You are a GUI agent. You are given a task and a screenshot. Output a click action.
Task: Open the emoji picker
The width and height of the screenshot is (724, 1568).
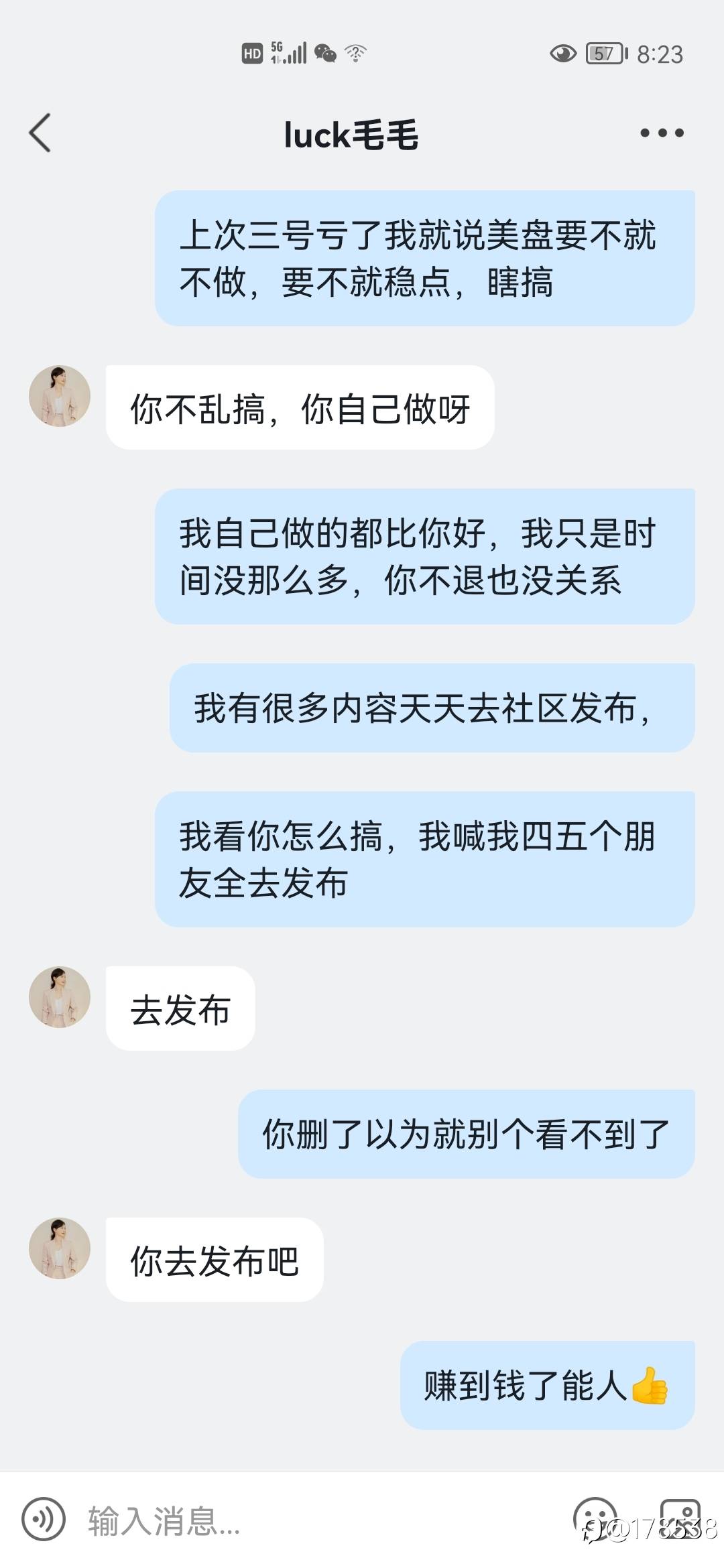(x=595, y=1518)
